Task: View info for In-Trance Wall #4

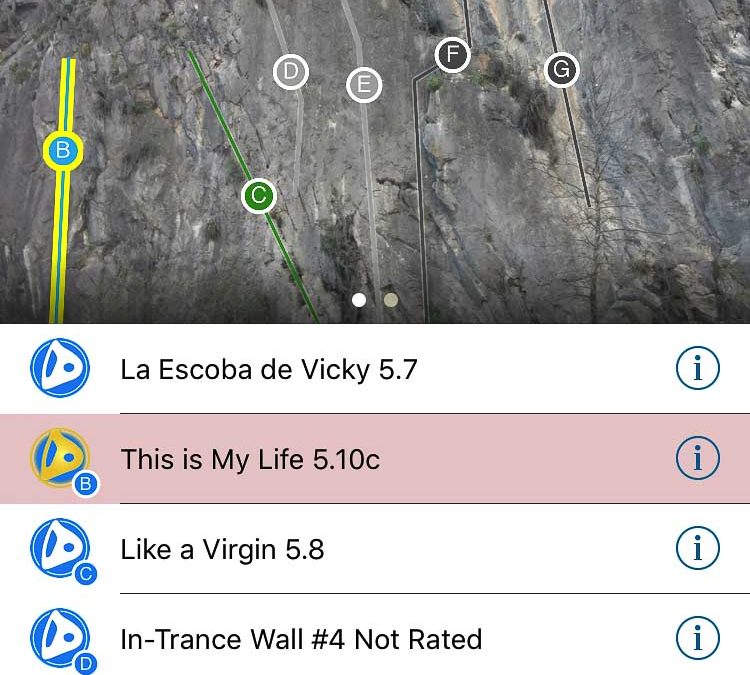Action: coord(697,637)
